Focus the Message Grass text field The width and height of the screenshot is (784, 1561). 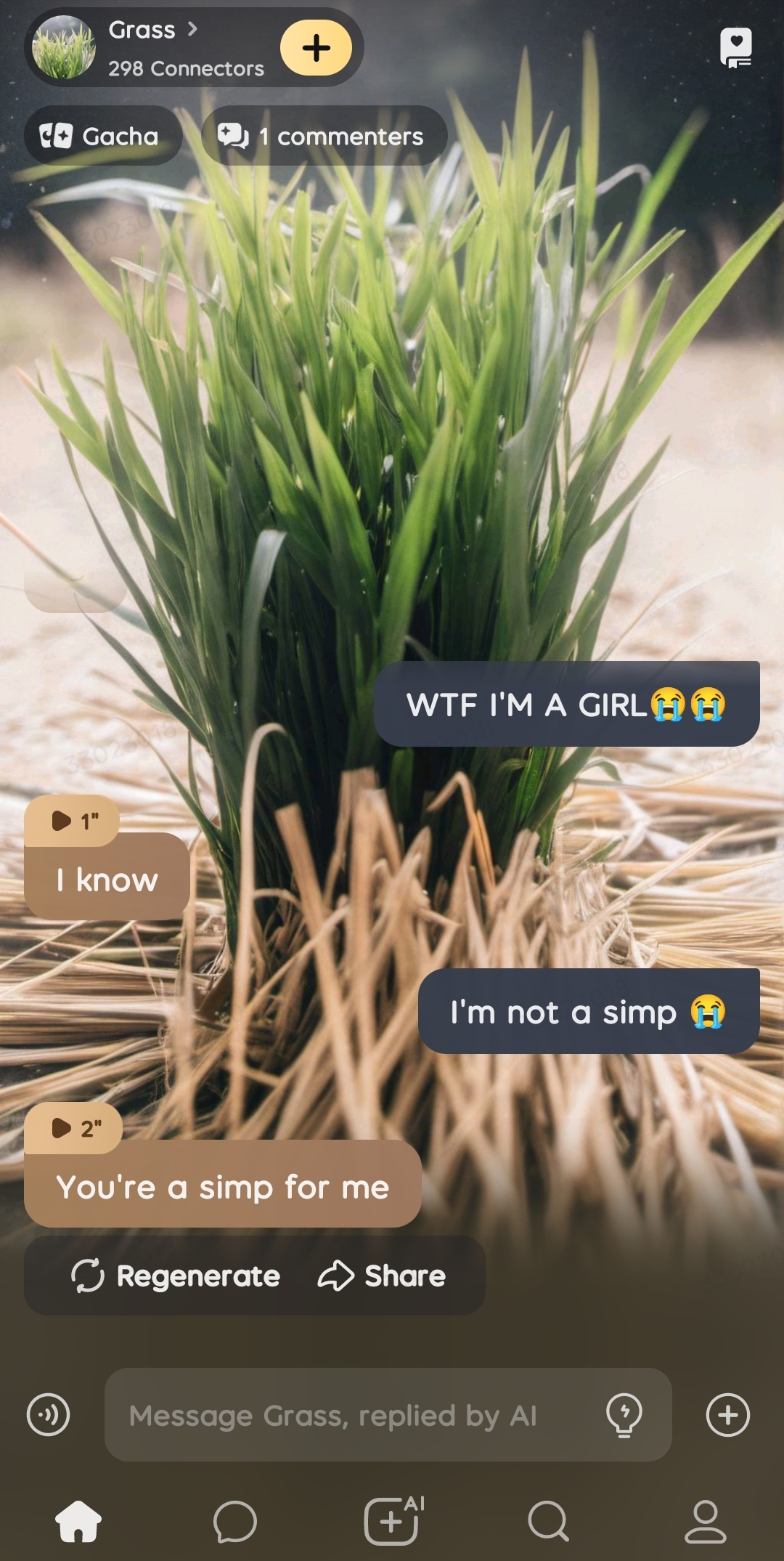click(348, 1415)
